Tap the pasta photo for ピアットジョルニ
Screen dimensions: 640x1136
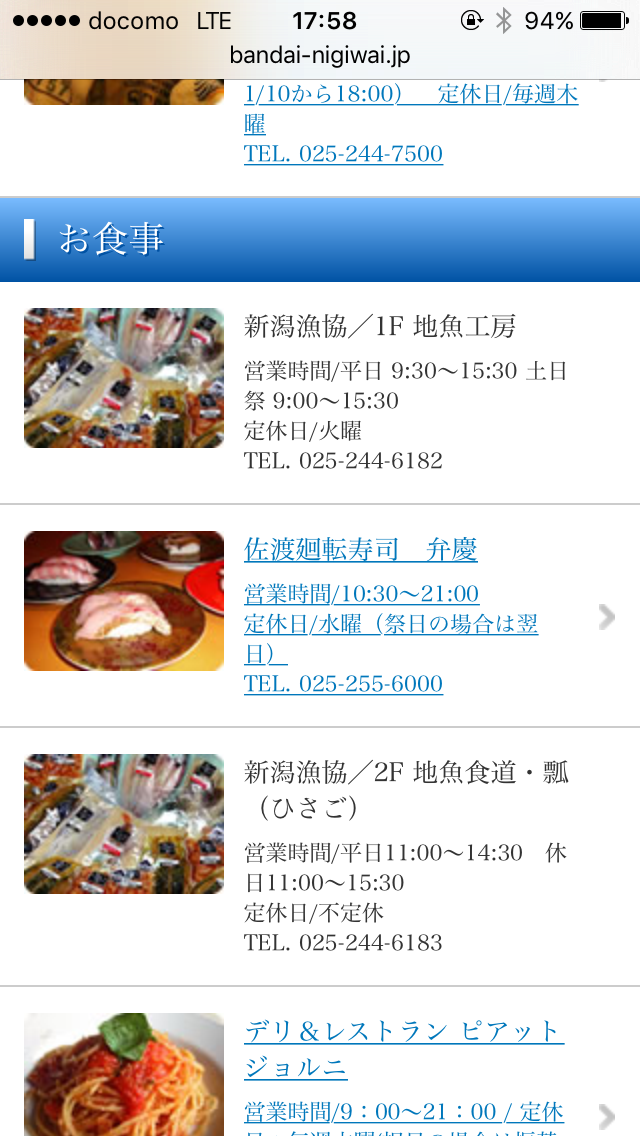point(124,1075)
